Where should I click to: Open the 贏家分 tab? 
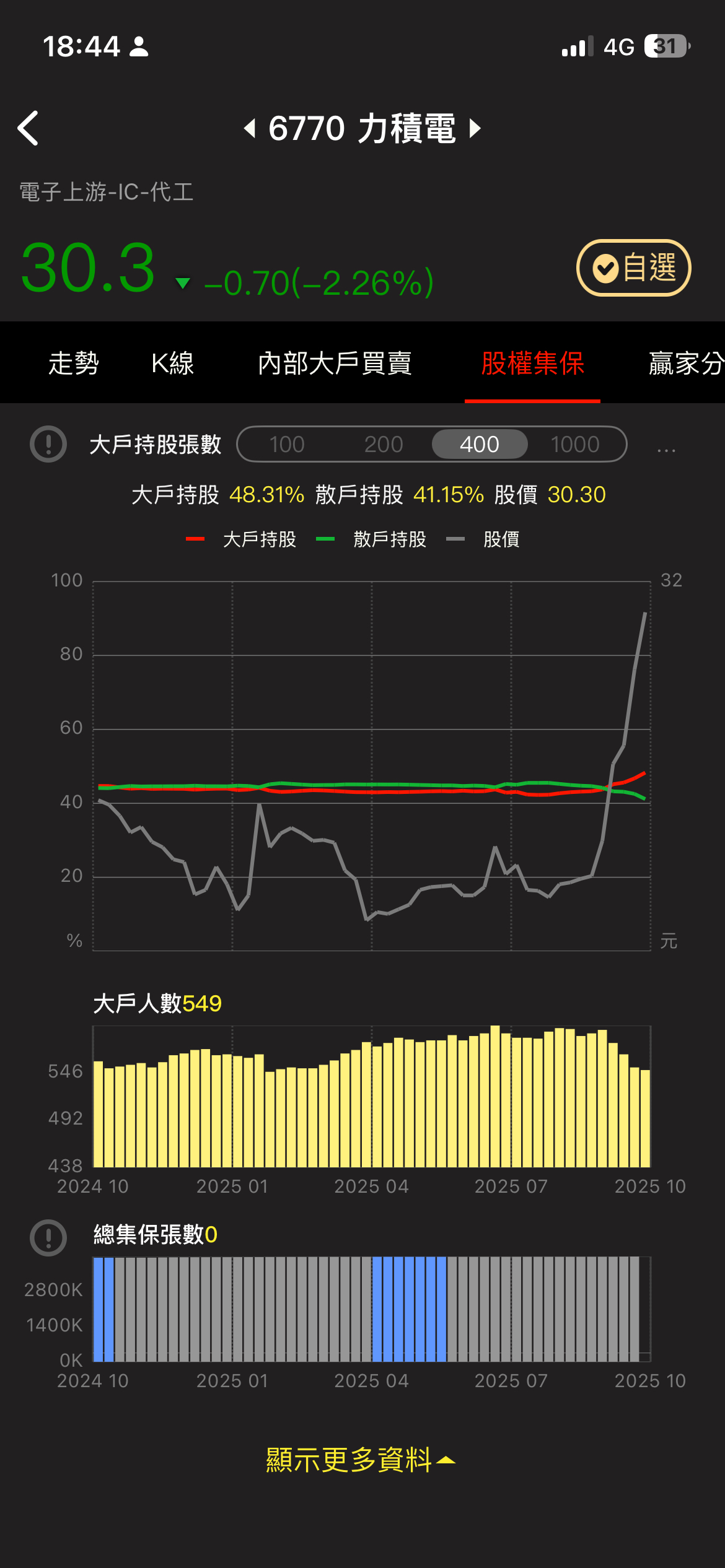[x=685, y=364]
